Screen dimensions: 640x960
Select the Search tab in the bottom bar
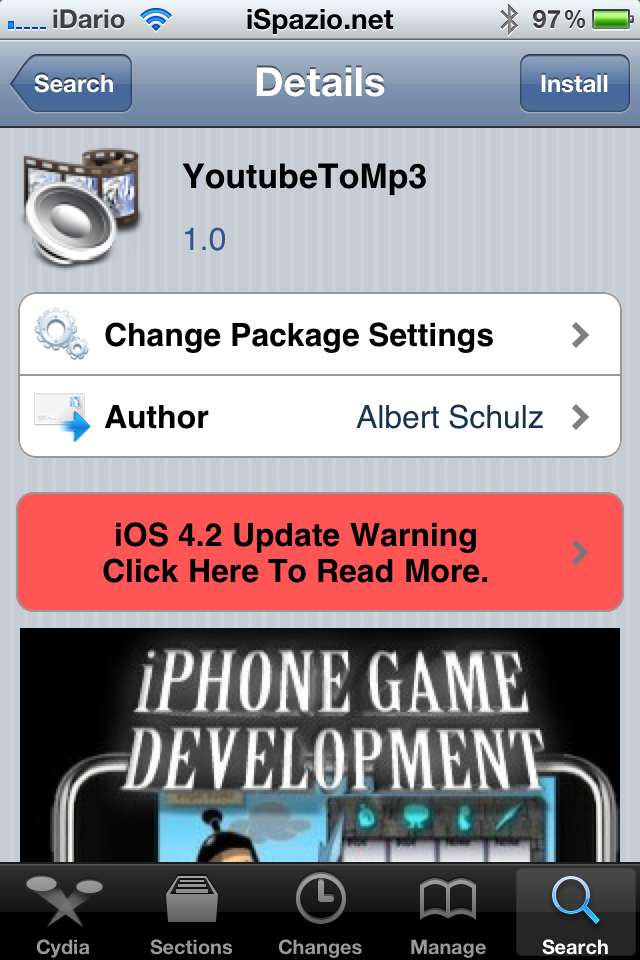click(x=576, y=913)
